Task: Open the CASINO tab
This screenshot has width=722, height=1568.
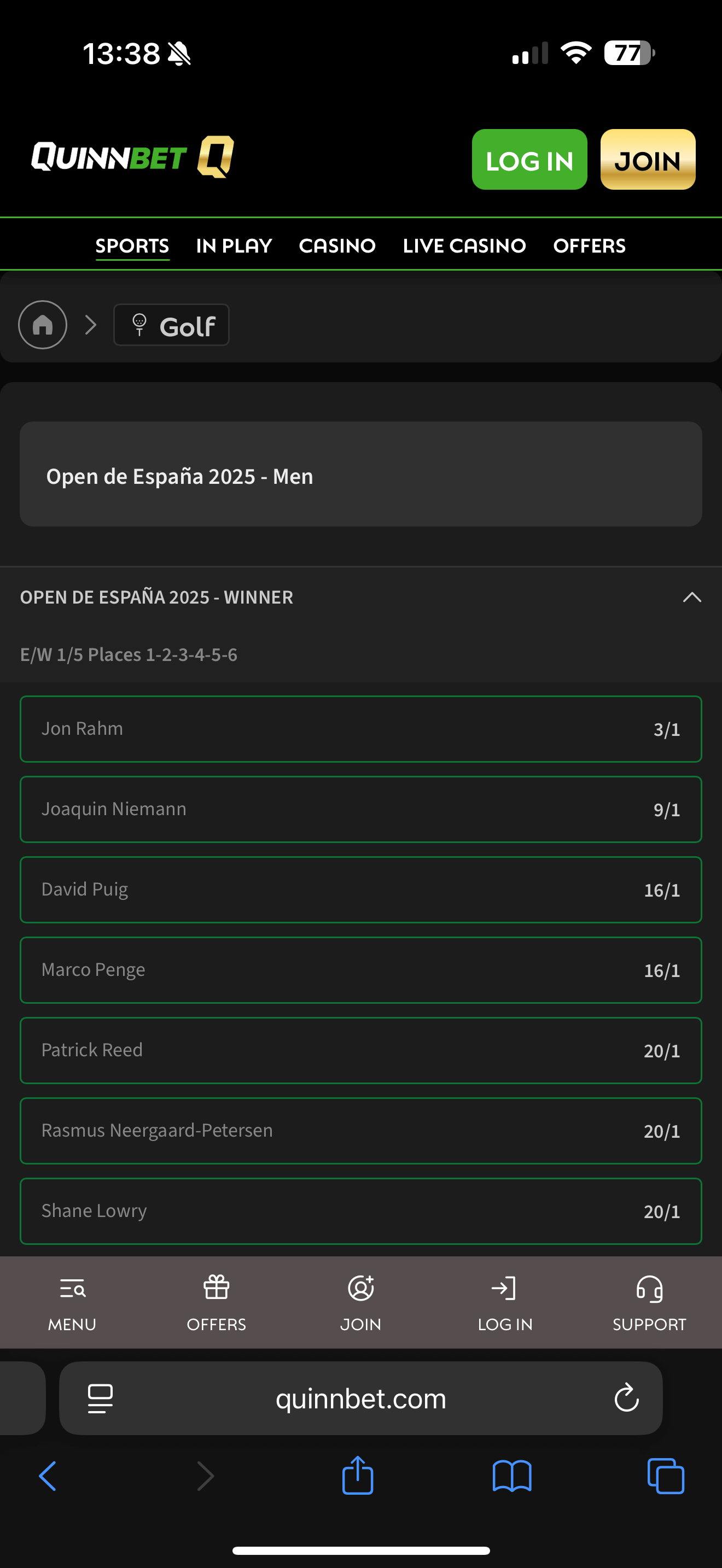Action: 336,246
